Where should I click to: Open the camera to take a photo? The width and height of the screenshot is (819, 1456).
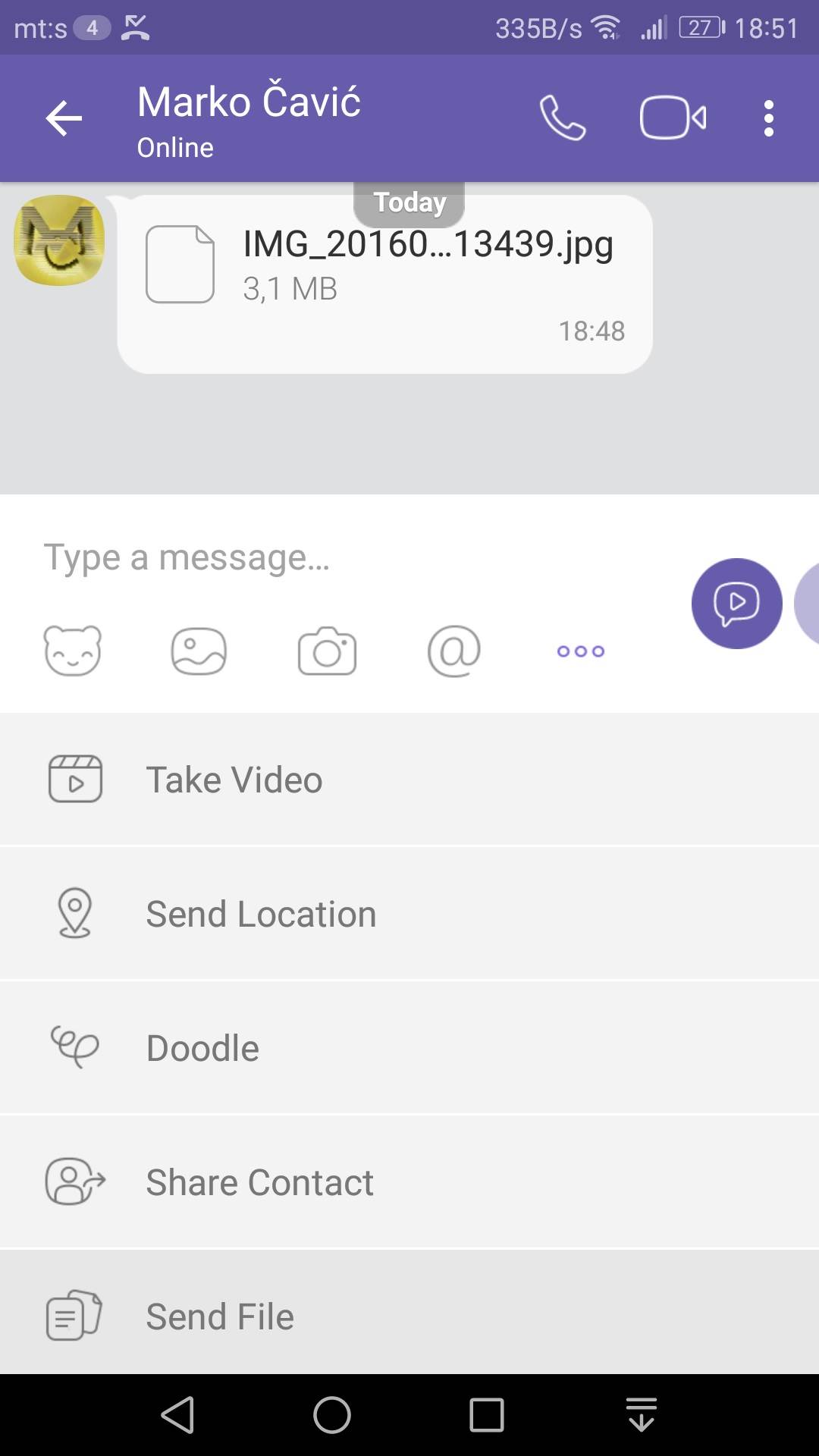click(327, 651)
